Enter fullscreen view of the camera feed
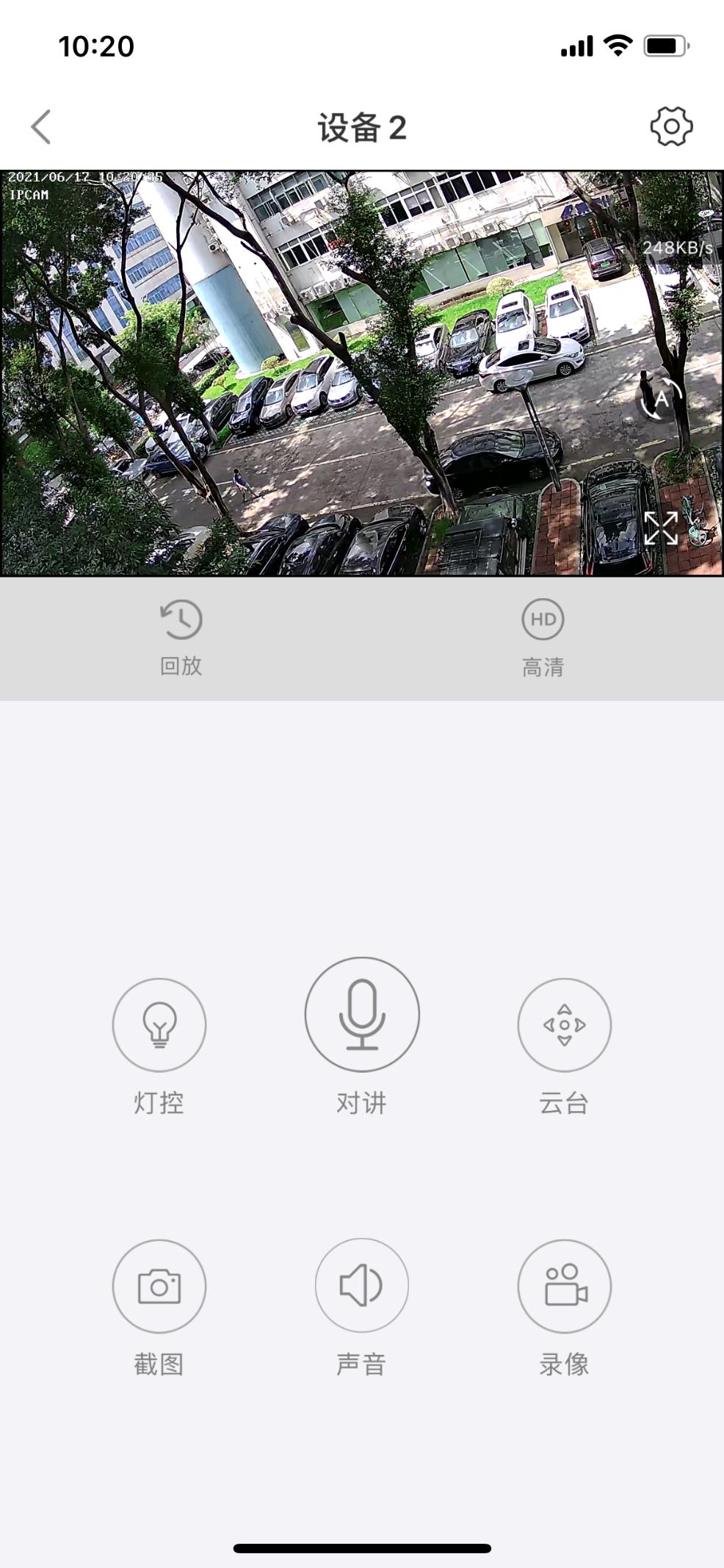 pos(660,528)
